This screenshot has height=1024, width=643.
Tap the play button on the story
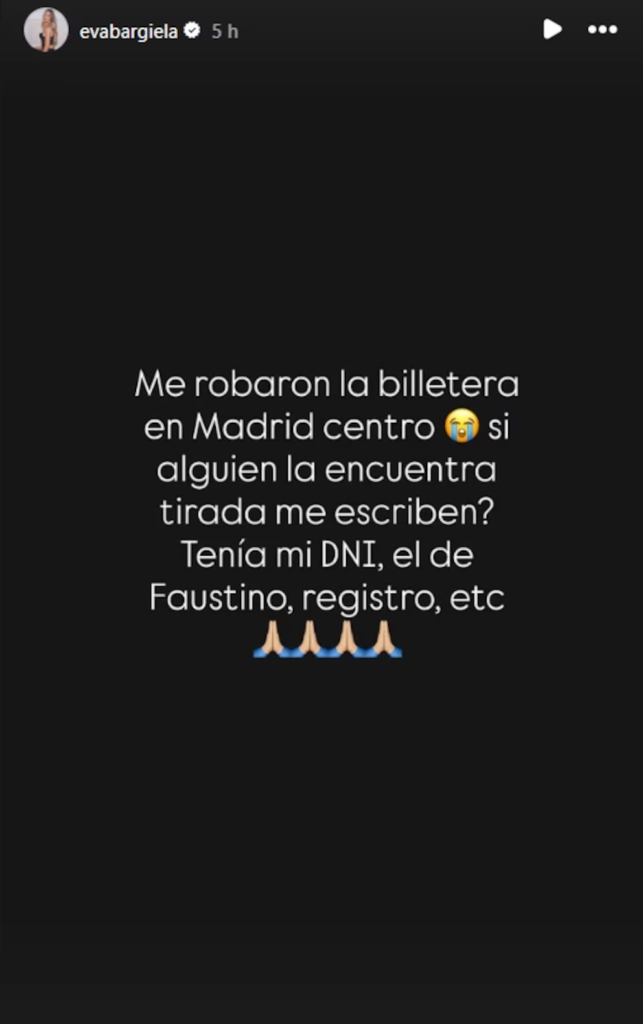(552, 30)
